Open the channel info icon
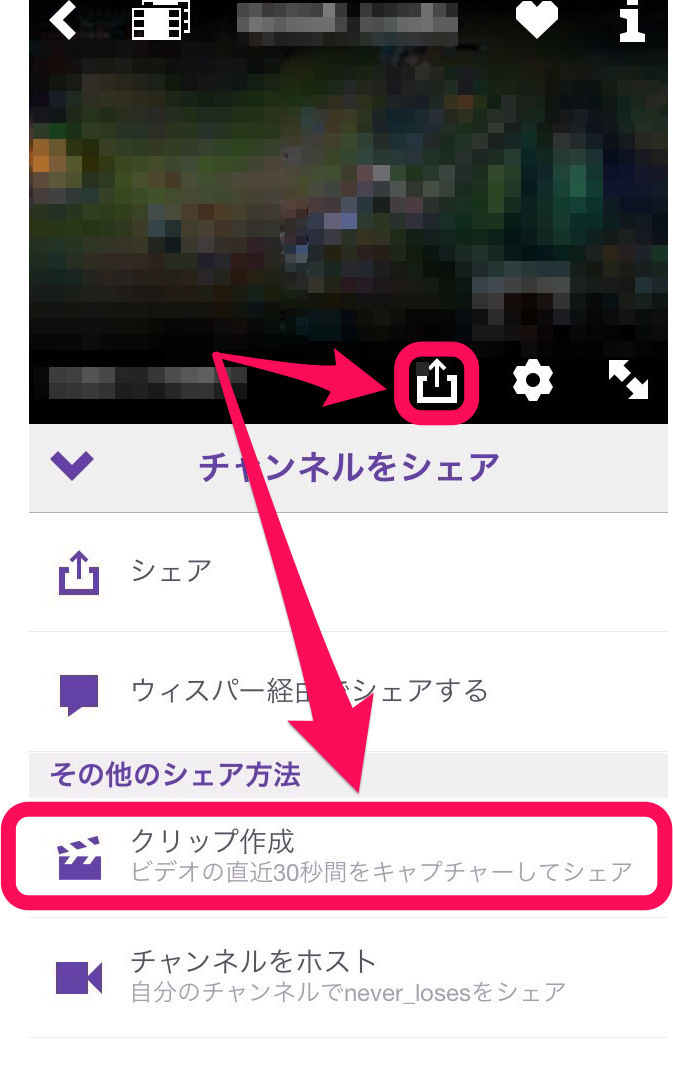This screenshot has height=1072, width=673. [x=632, y=19]
